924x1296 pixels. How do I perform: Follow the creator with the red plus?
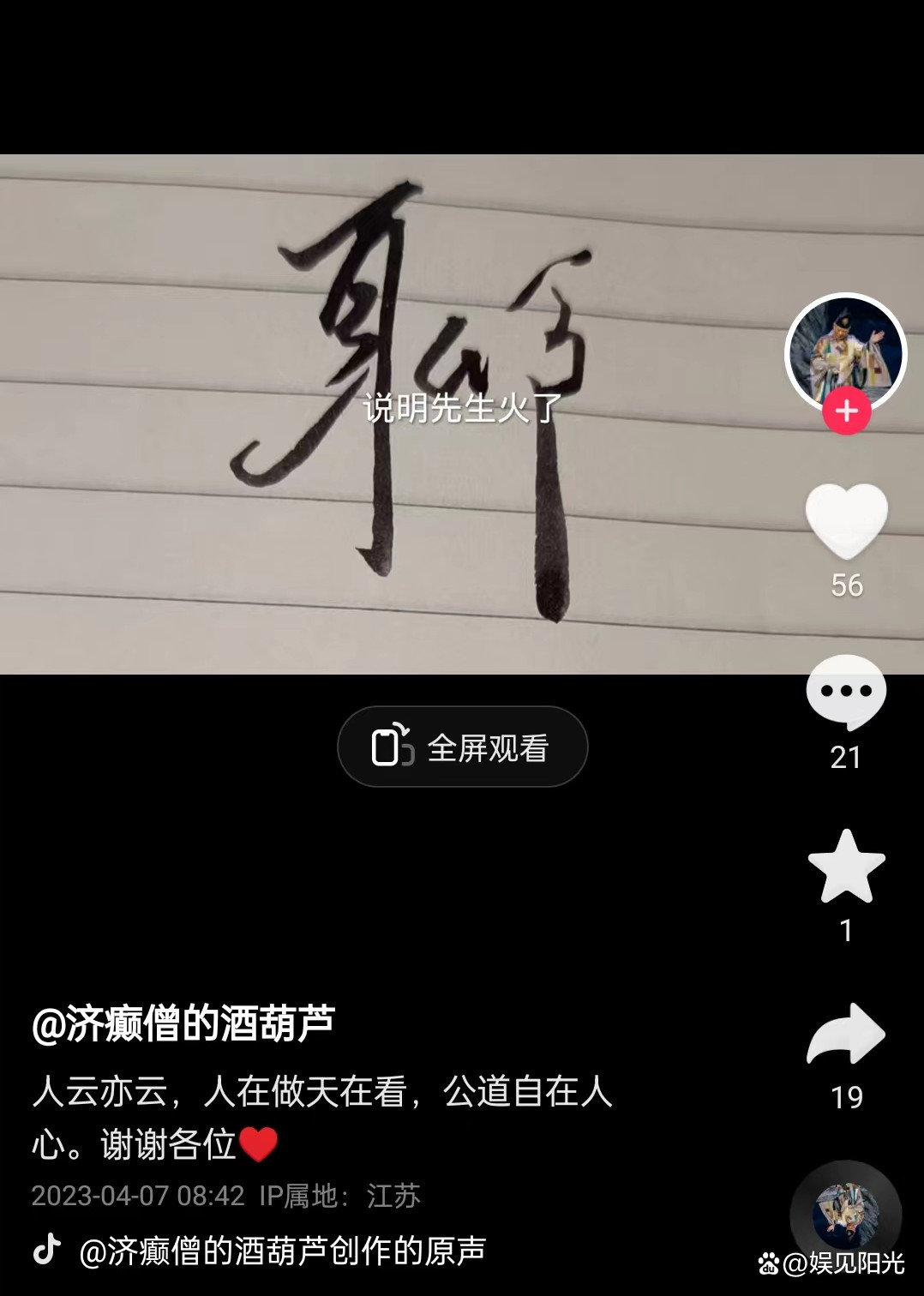846,411
